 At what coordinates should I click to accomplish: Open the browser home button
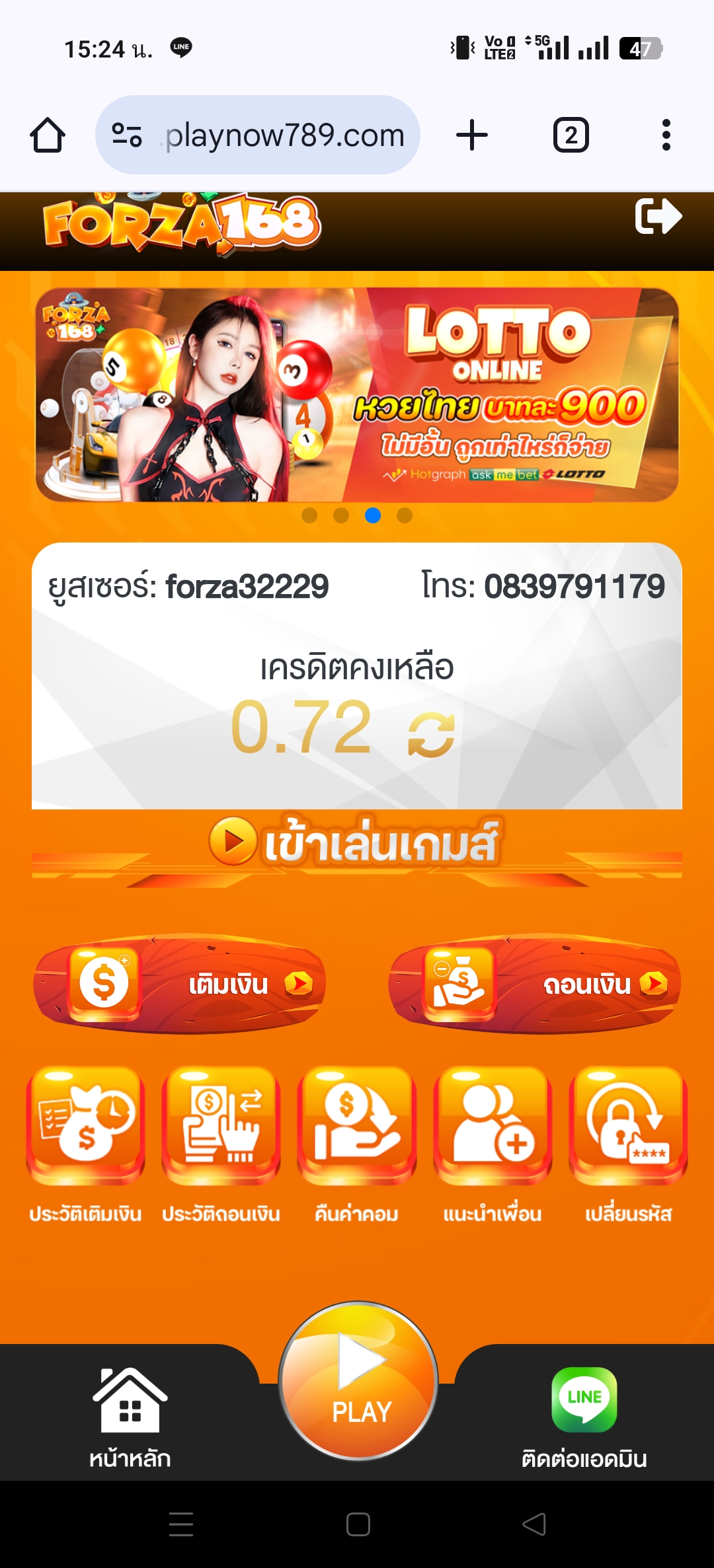tap(48, 135)
